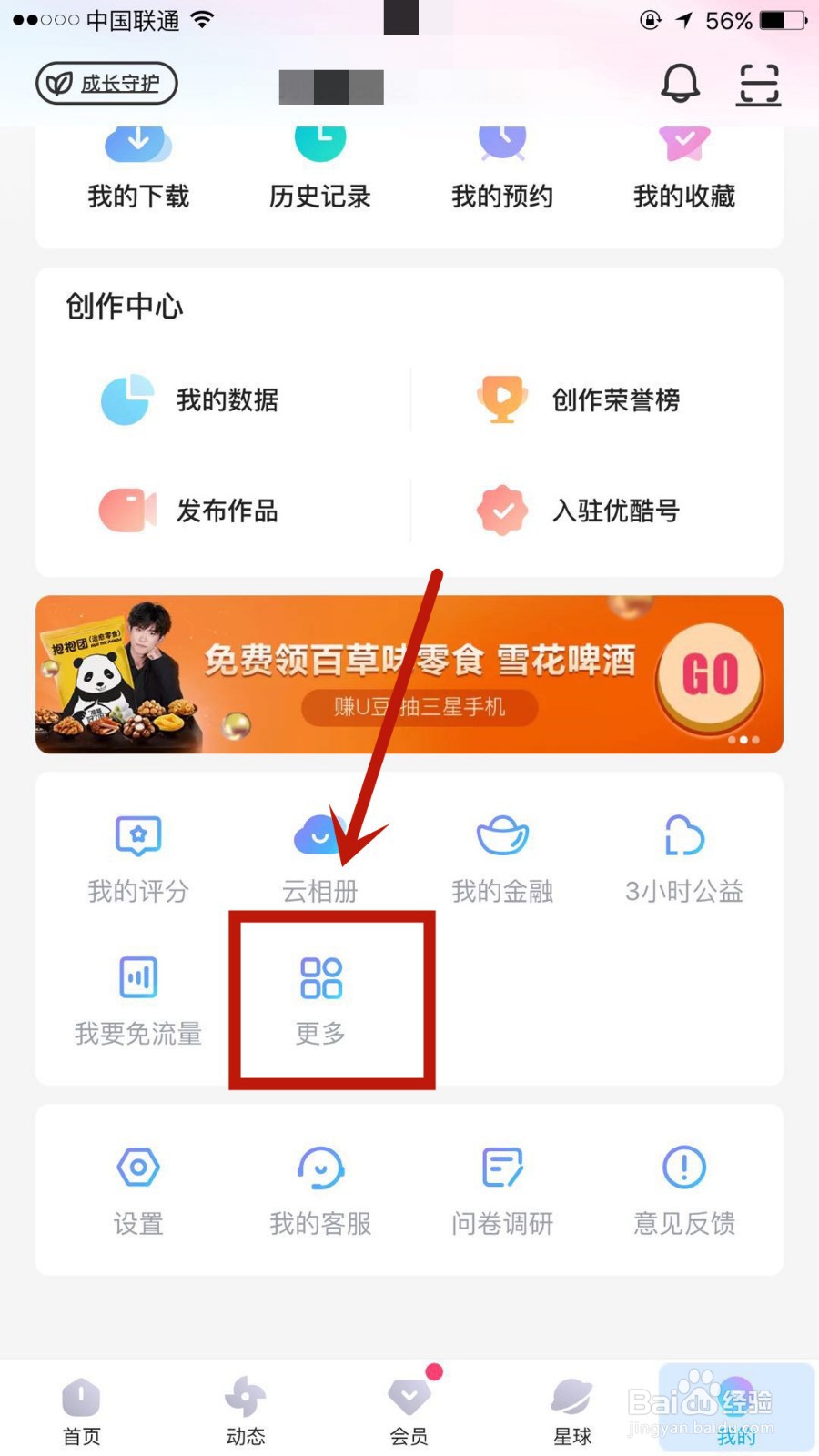Open 我的预约 reservations
The image size is (819, 1456).
(501, 168)
